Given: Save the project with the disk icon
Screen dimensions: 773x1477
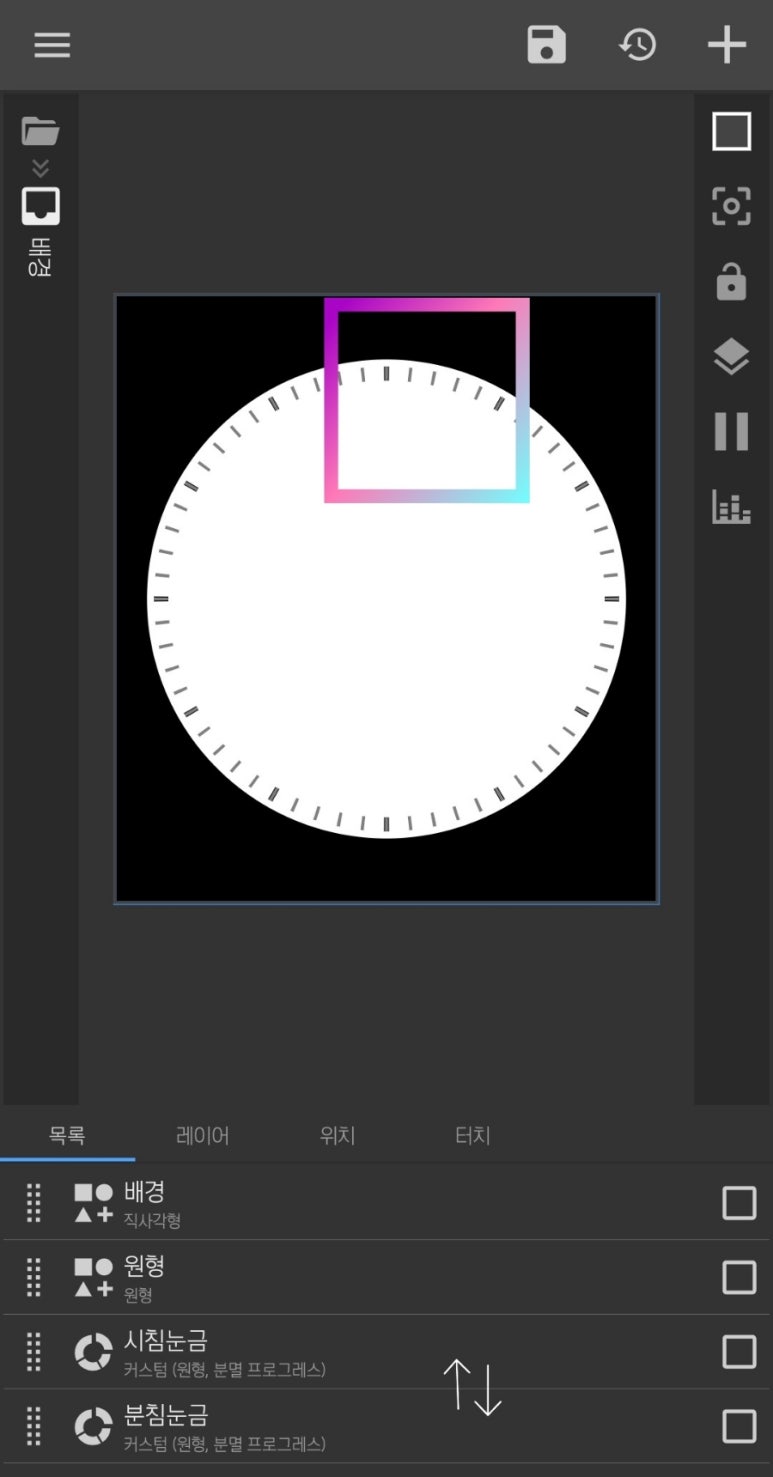Looking at the screenshot, I should coord(547,45).
